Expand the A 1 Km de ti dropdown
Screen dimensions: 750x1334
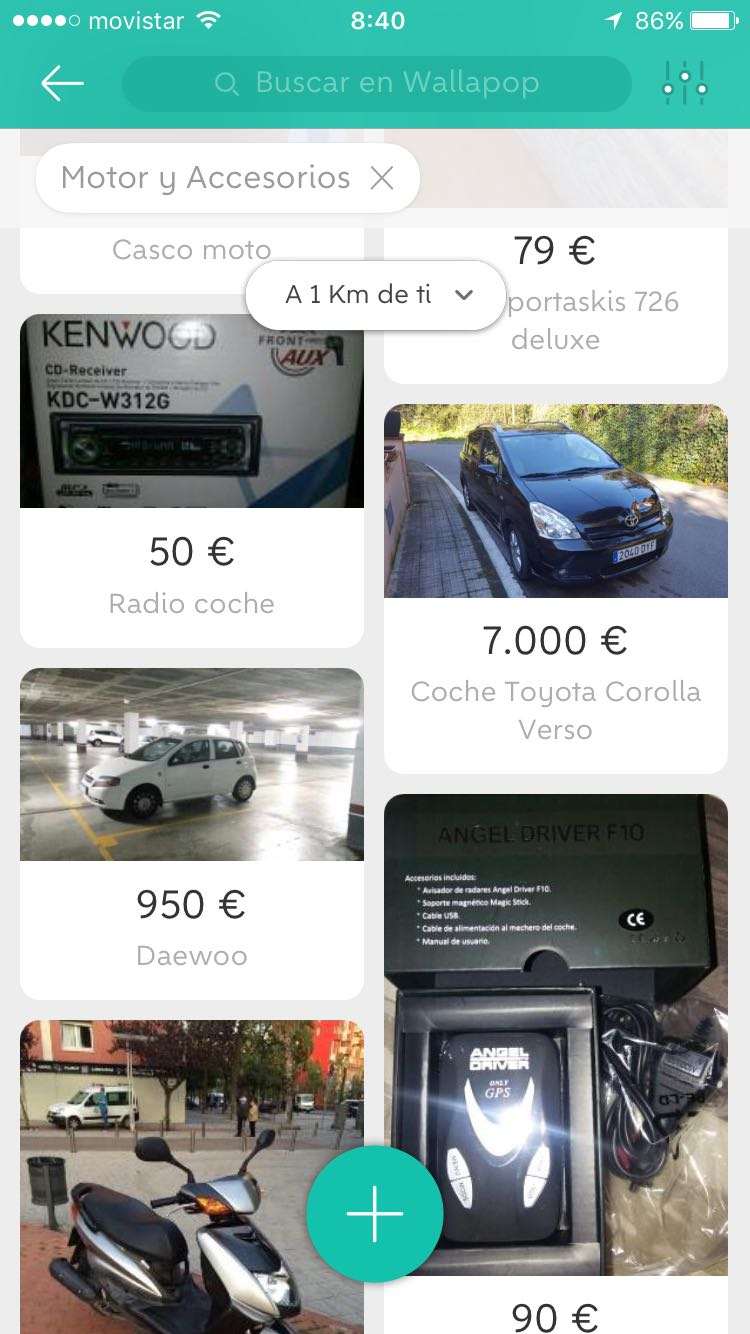click(x=376, y=295)
